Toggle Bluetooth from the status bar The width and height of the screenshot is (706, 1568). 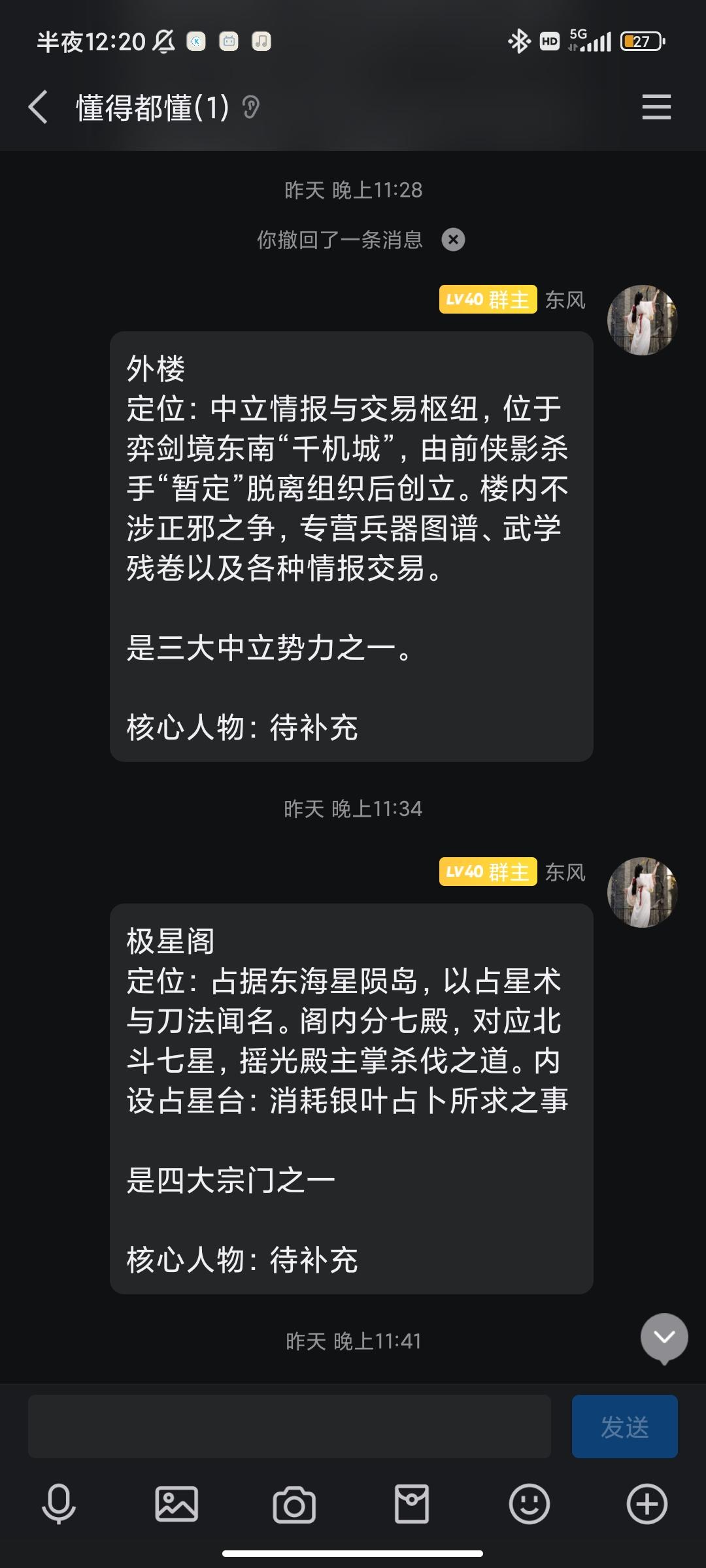[x=519, y=41]
